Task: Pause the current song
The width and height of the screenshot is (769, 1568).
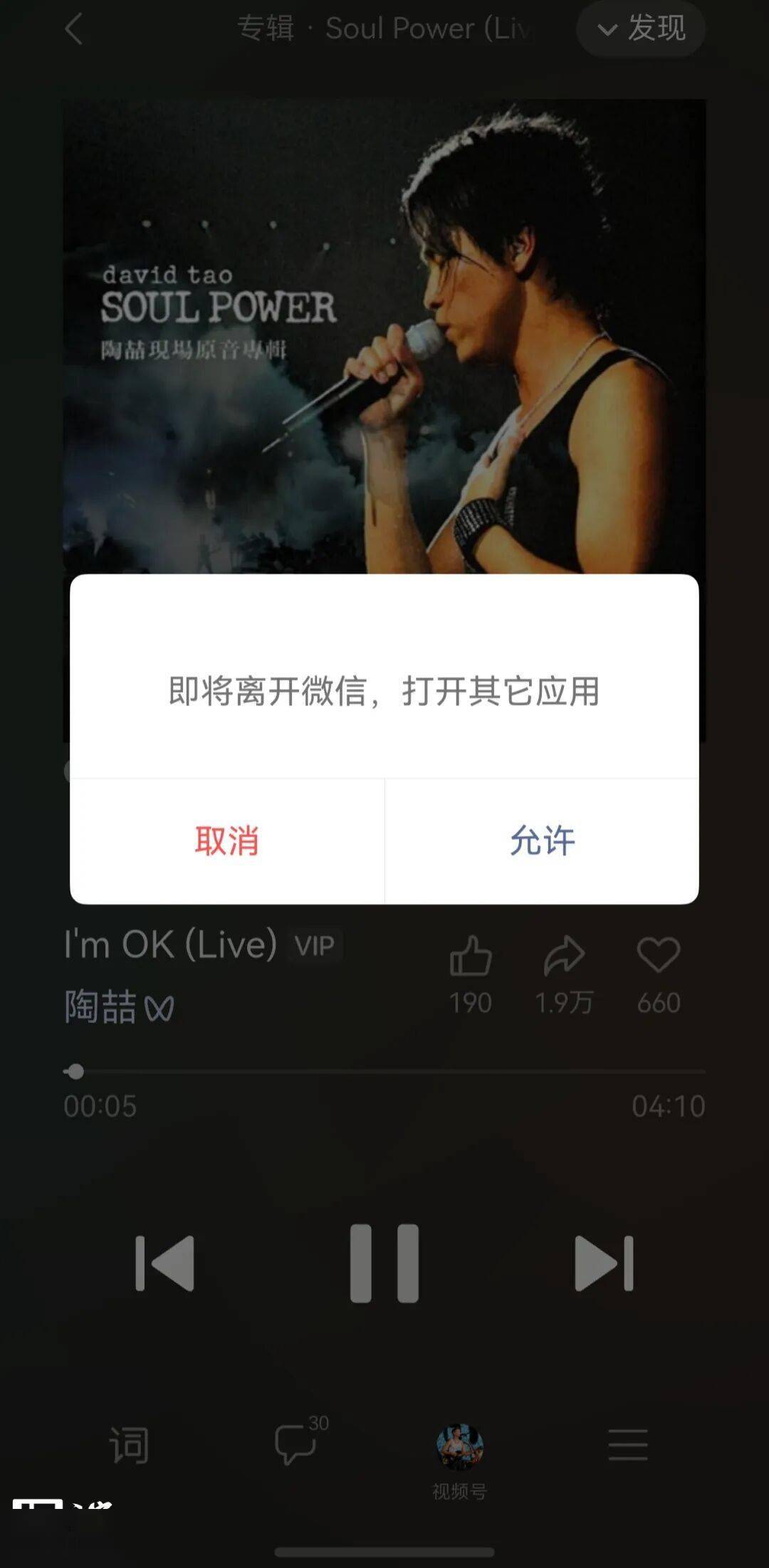Action: click(x=384, y=1263)
